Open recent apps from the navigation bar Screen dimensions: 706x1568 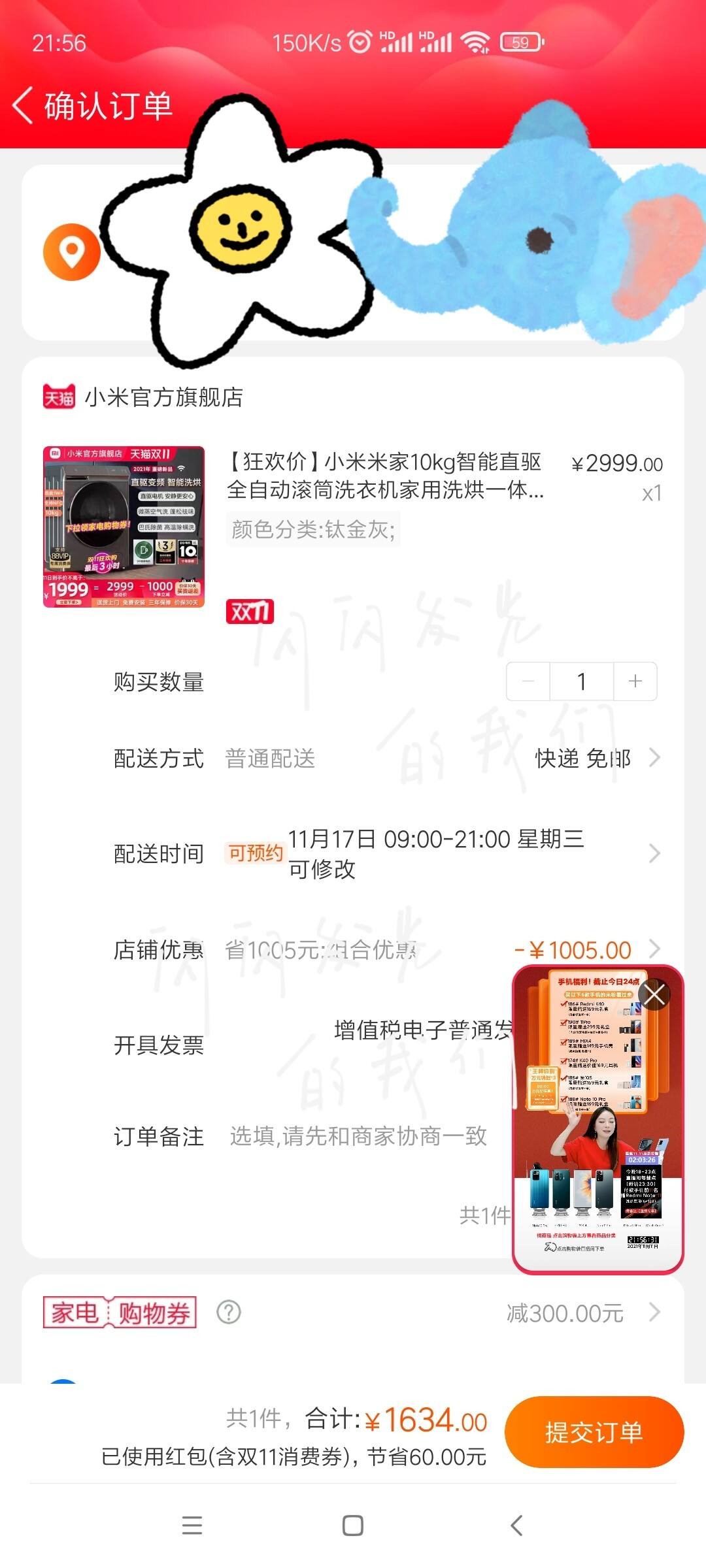tap(192, 1526)
